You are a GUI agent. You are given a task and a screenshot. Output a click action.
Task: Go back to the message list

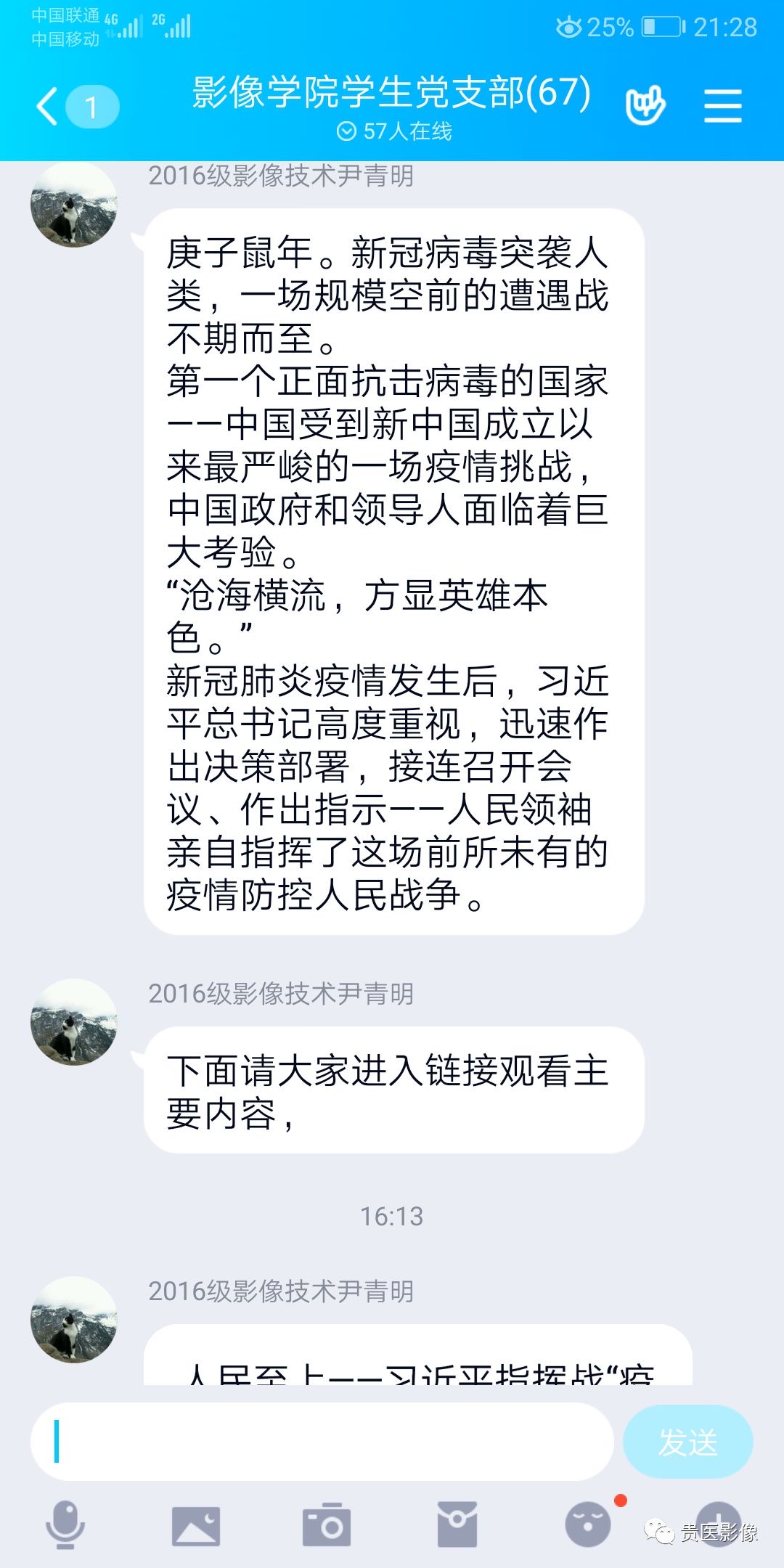[x=48, y=107]
